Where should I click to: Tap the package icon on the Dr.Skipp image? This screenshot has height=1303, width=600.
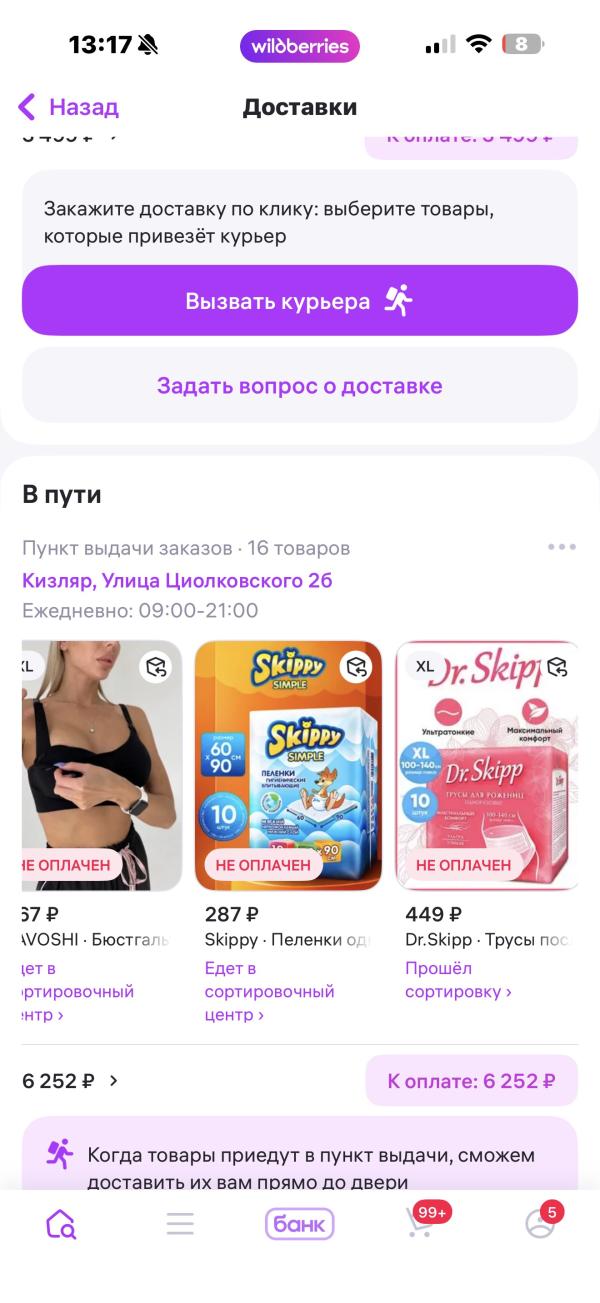pos(557,667)
